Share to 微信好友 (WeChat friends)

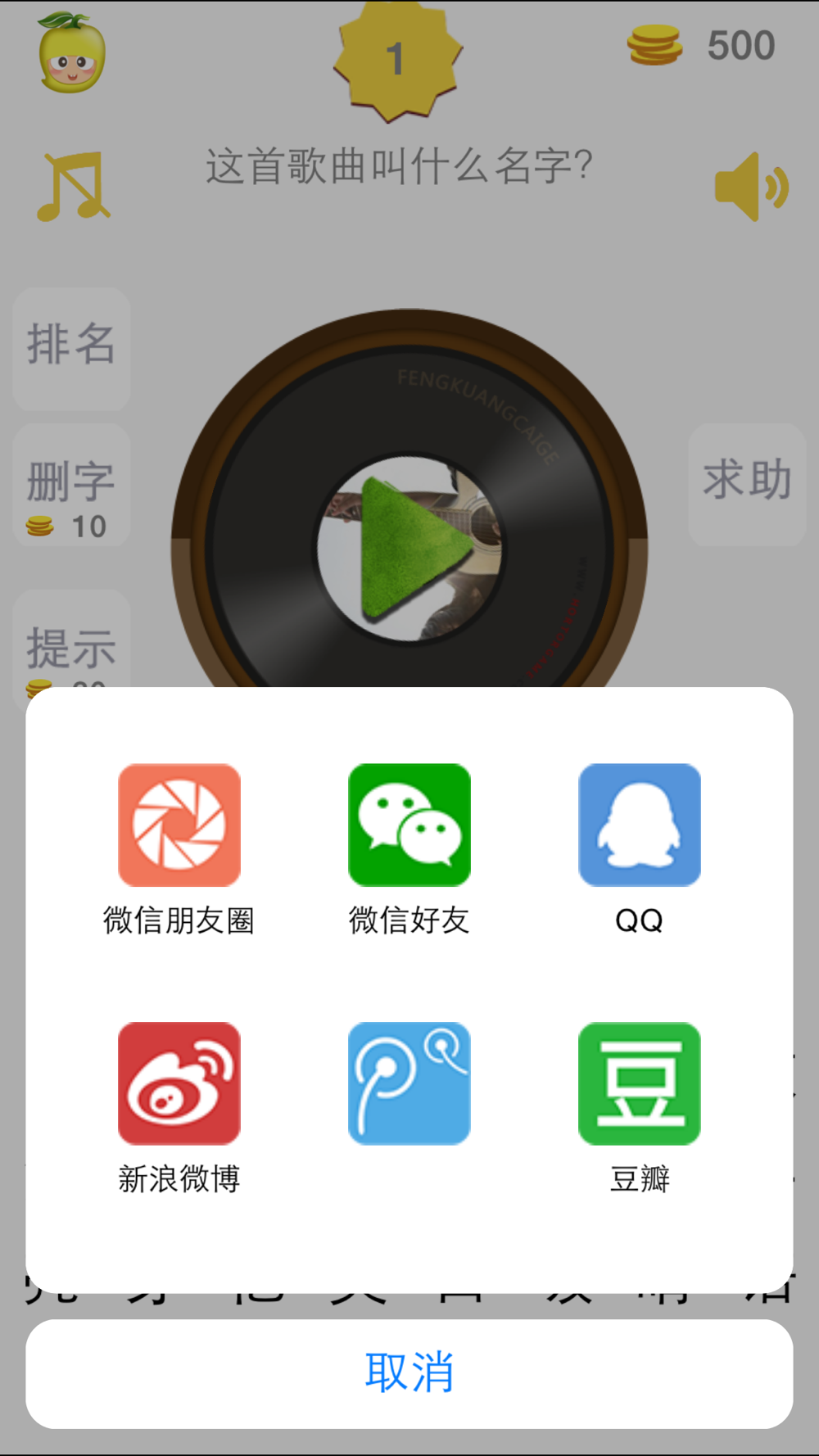pos(409,825)
